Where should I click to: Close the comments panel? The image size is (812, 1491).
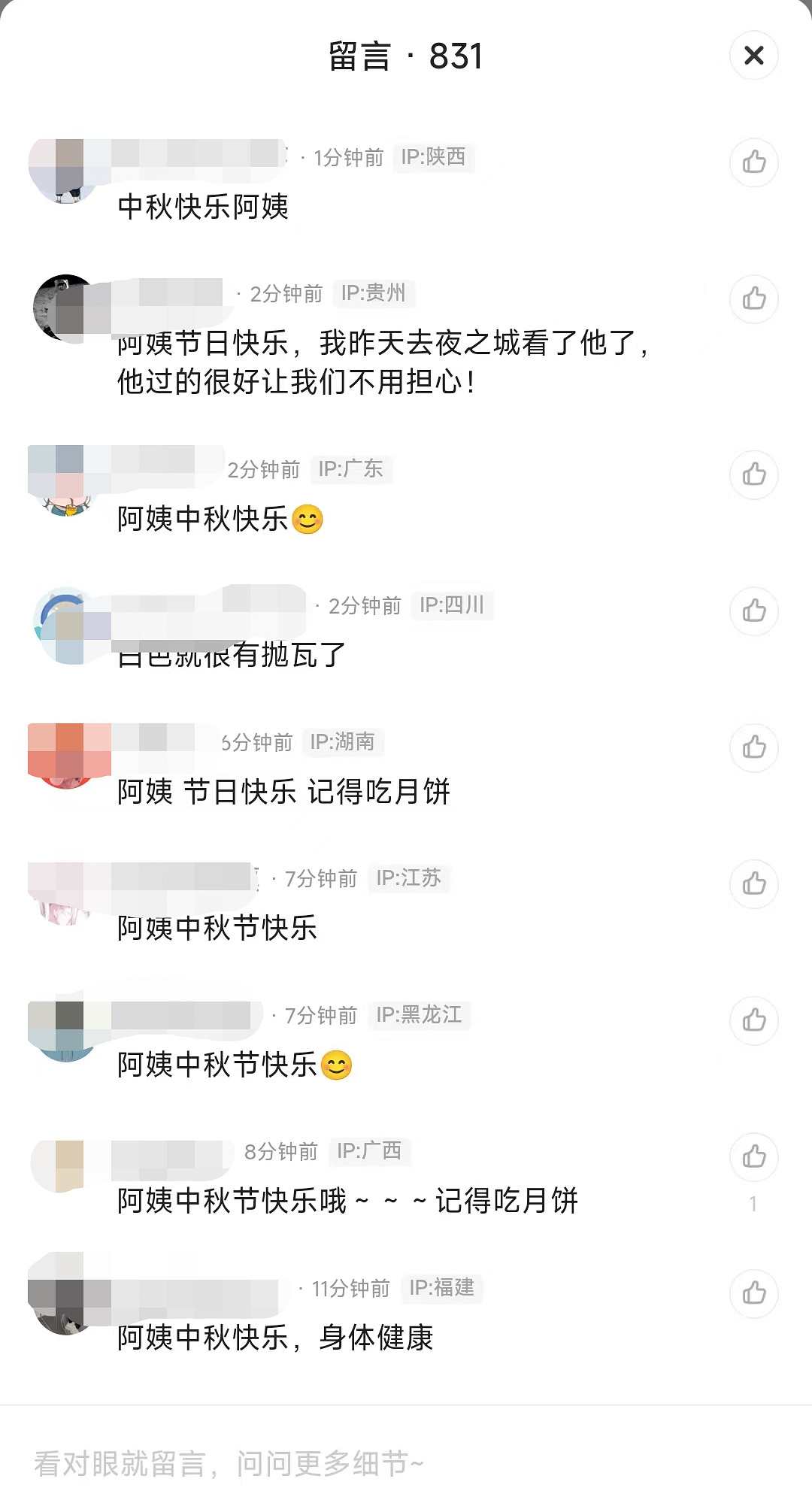(753, 56)
